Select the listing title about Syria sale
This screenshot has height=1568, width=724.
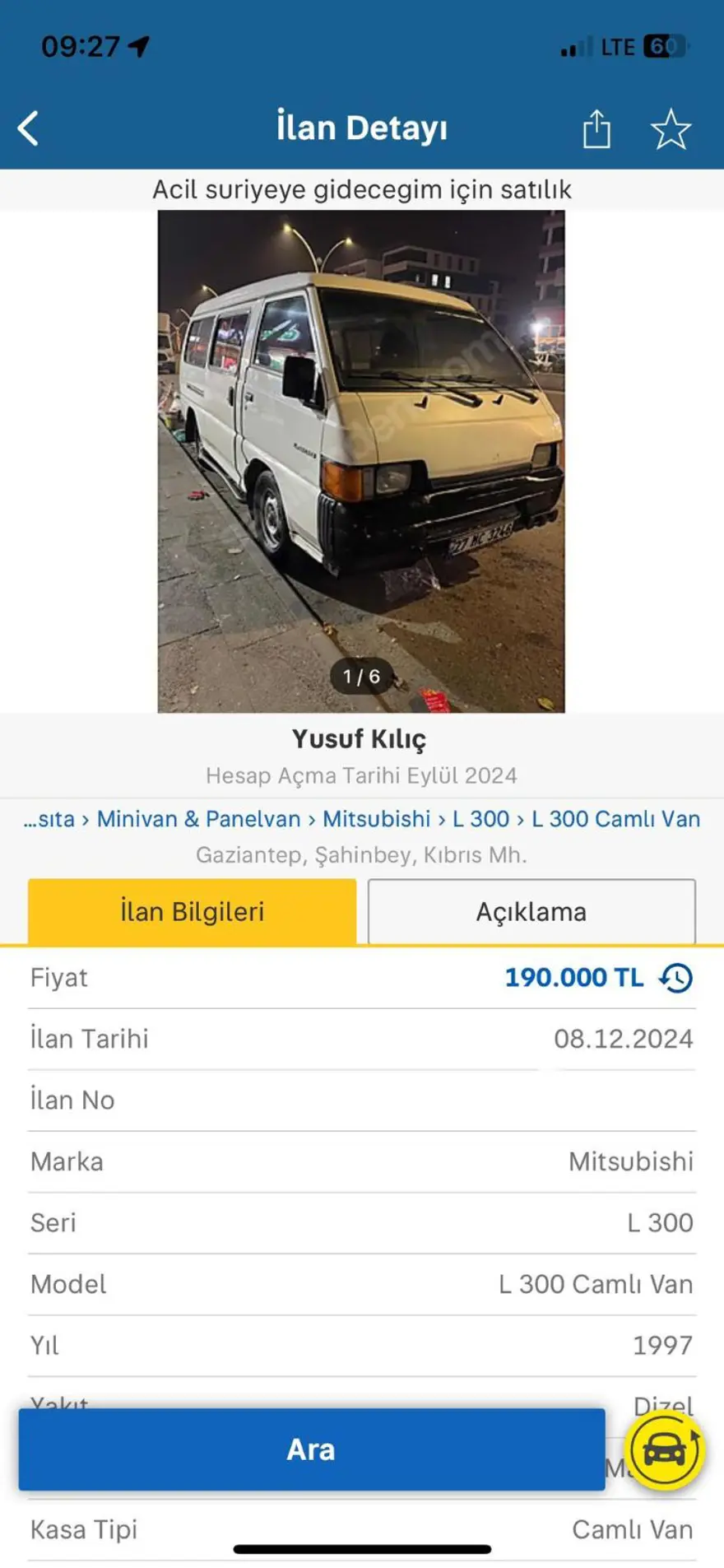pyautogui.click(x=362, y=189)
